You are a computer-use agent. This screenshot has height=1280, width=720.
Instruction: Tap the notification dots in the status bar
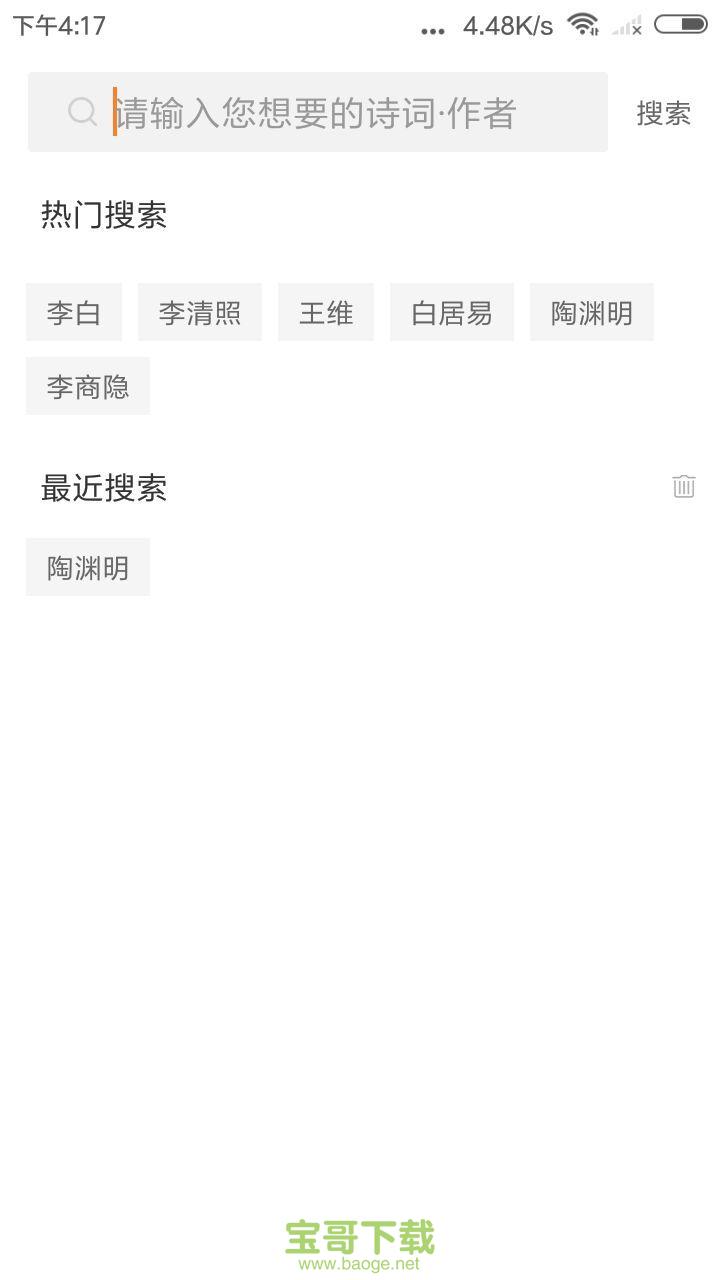click(x=431, y=30)
